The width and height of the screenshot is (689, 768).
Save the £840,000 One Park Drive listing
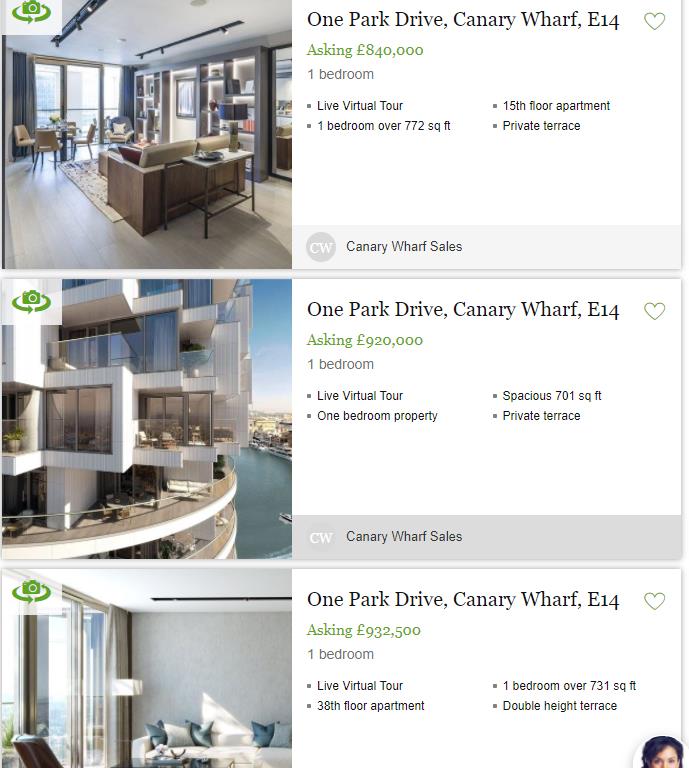pyautogui.click(x=654, y=21)
